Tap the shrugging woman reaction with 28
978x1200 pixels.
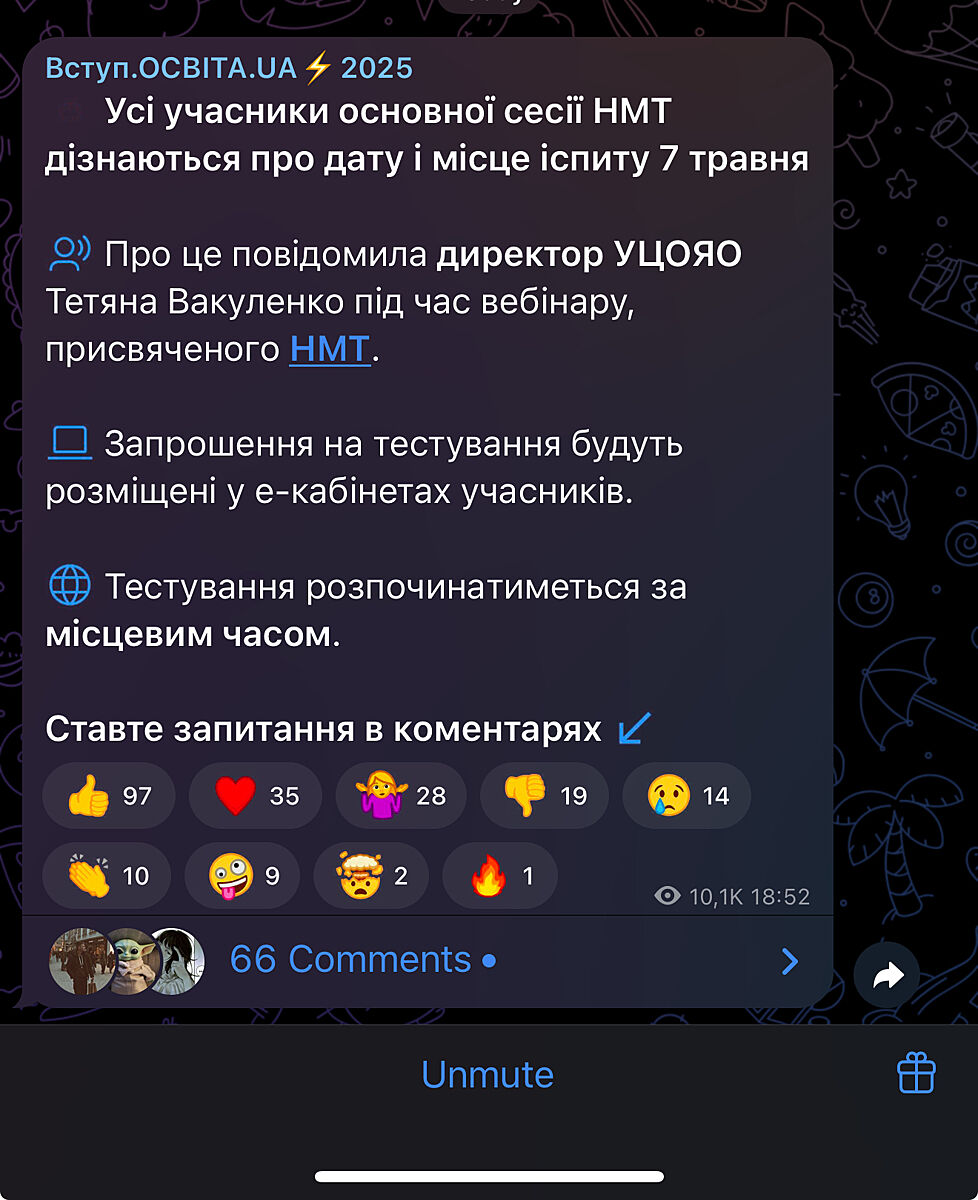point(401,796)
